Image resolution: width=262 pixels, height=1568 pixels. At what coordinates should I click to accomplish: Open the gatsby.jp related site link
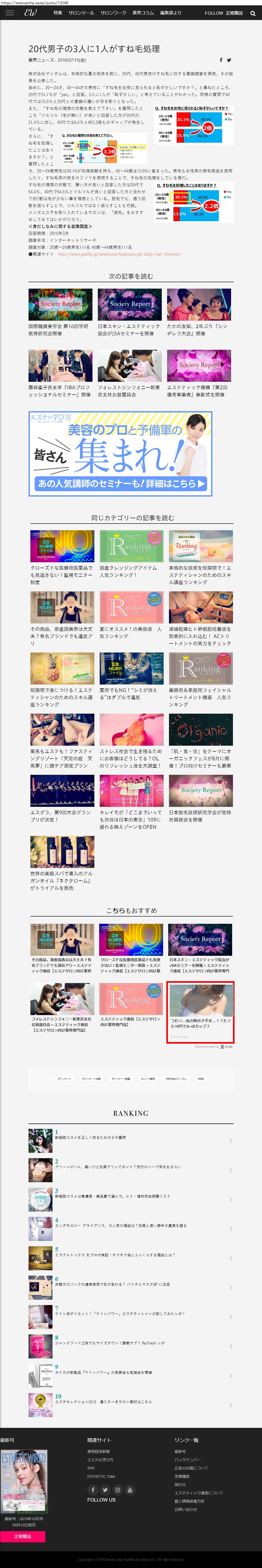point(119,254)
